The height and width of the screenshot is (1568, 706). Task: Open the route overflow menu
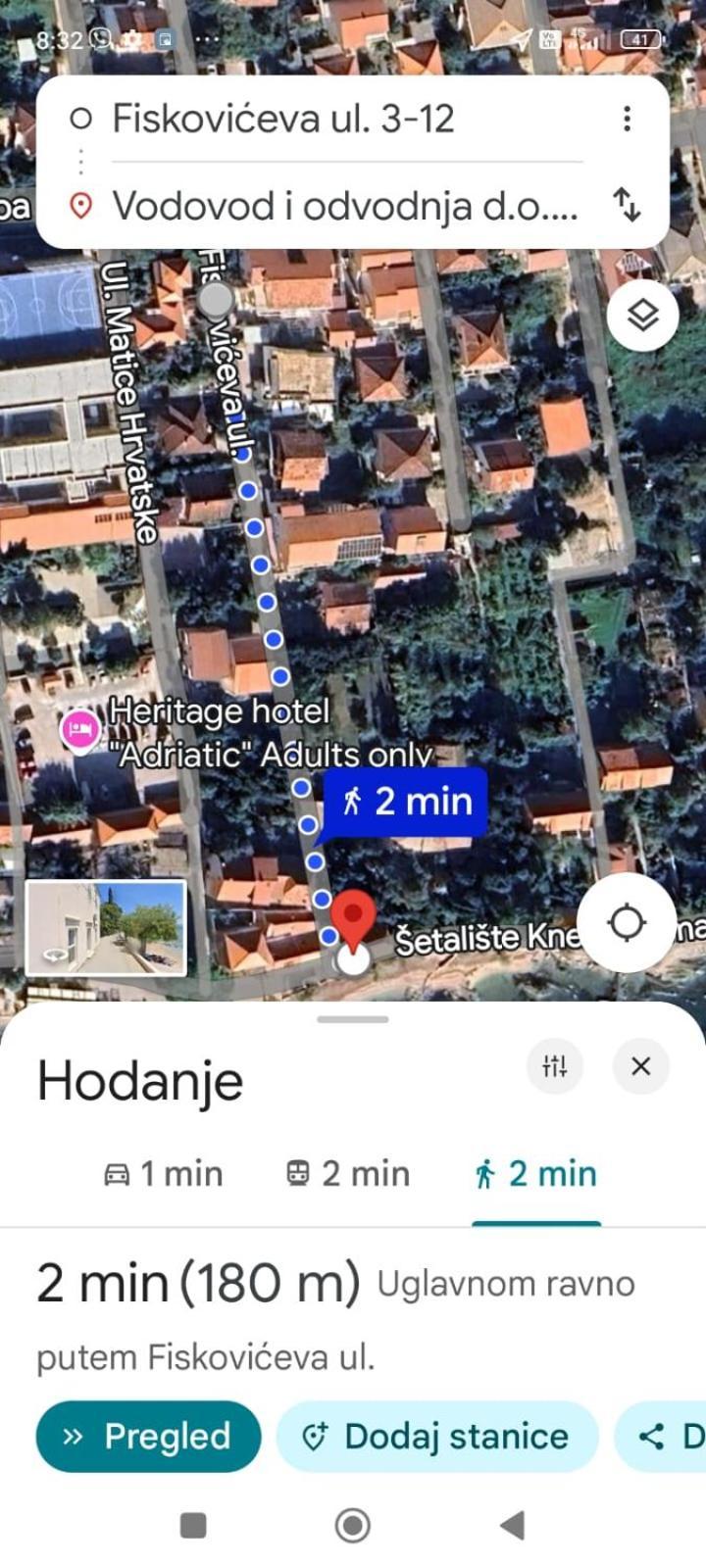[627, 120]
